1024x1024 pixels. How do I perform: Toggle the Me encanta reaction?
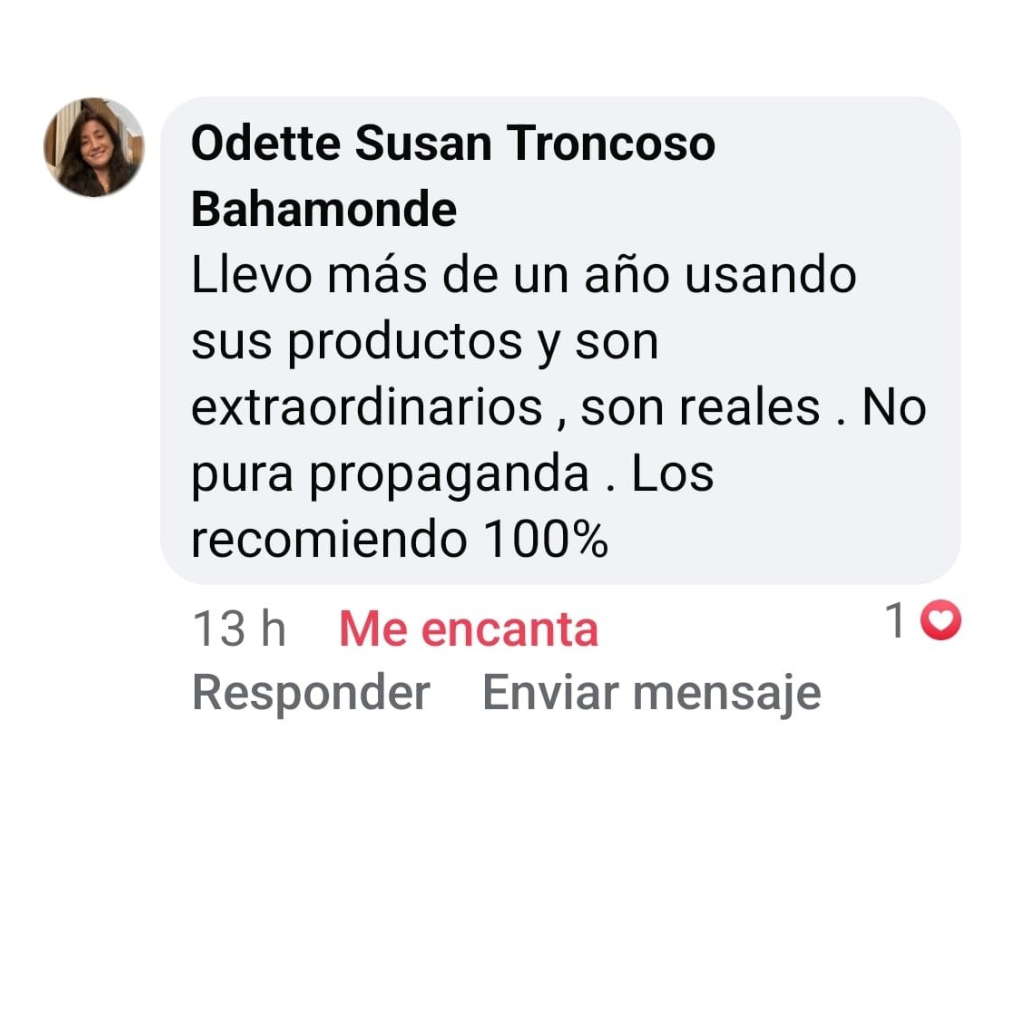[468, 629]
